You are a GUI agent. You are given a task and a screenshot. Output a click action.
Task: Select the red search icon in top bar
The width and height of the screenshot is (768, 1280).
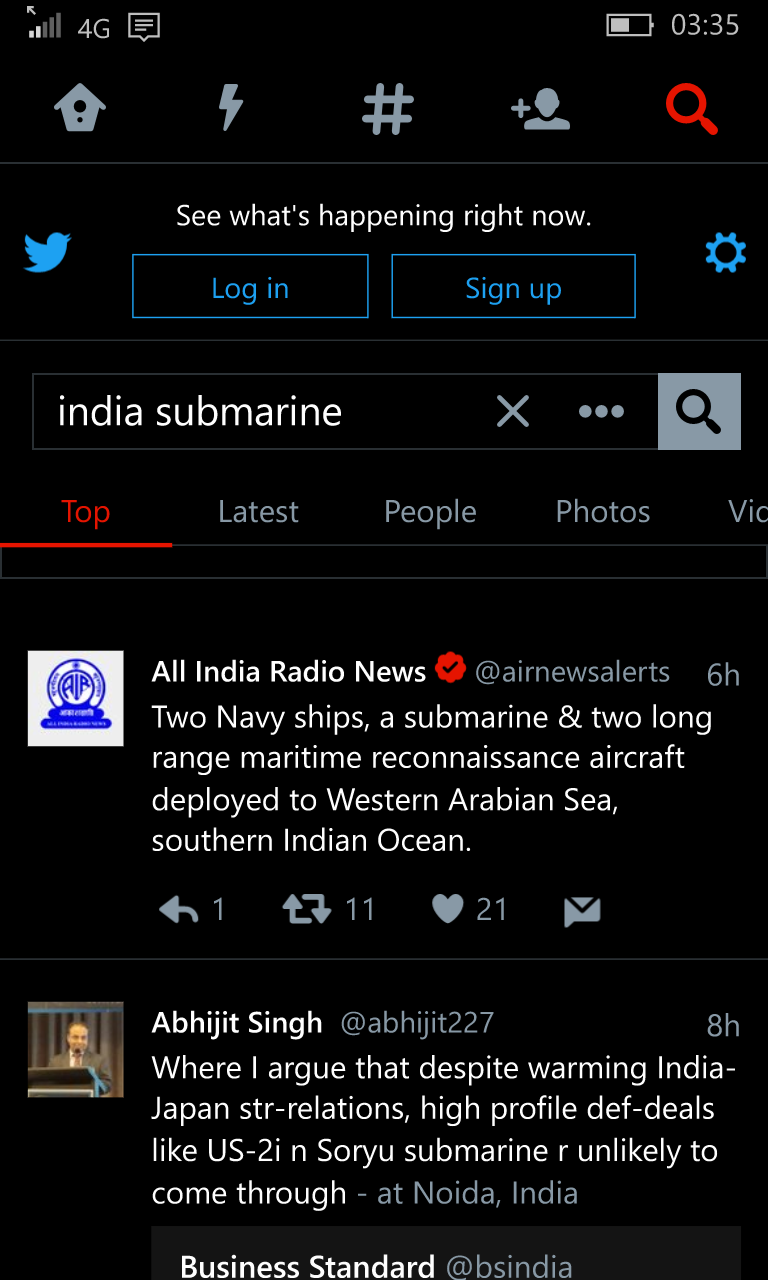[x=692, y=109]
